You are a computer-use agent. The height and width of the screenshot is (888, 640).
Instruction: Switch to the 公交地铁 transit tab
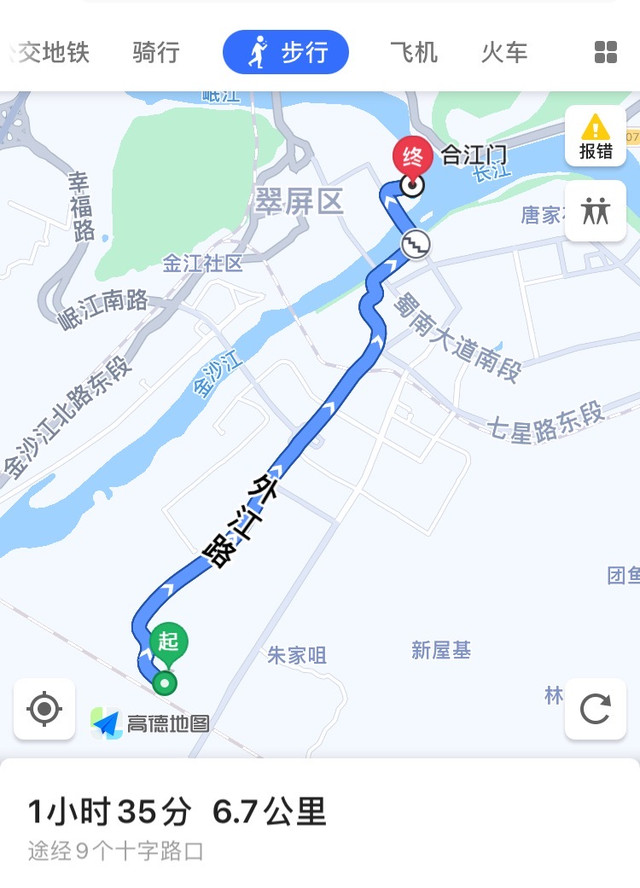pos(50,52)
